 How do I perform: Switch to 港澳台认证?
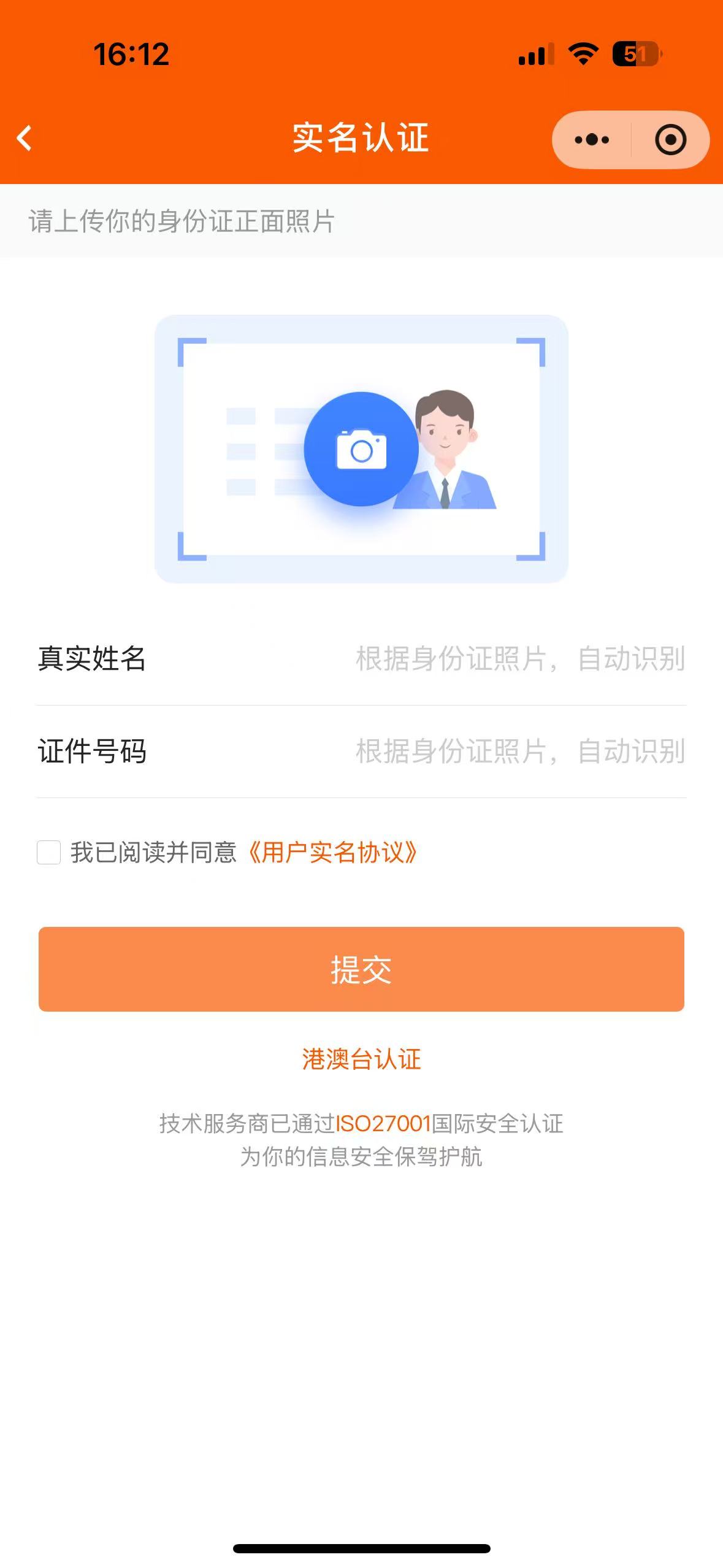(x=361, y=1059)
